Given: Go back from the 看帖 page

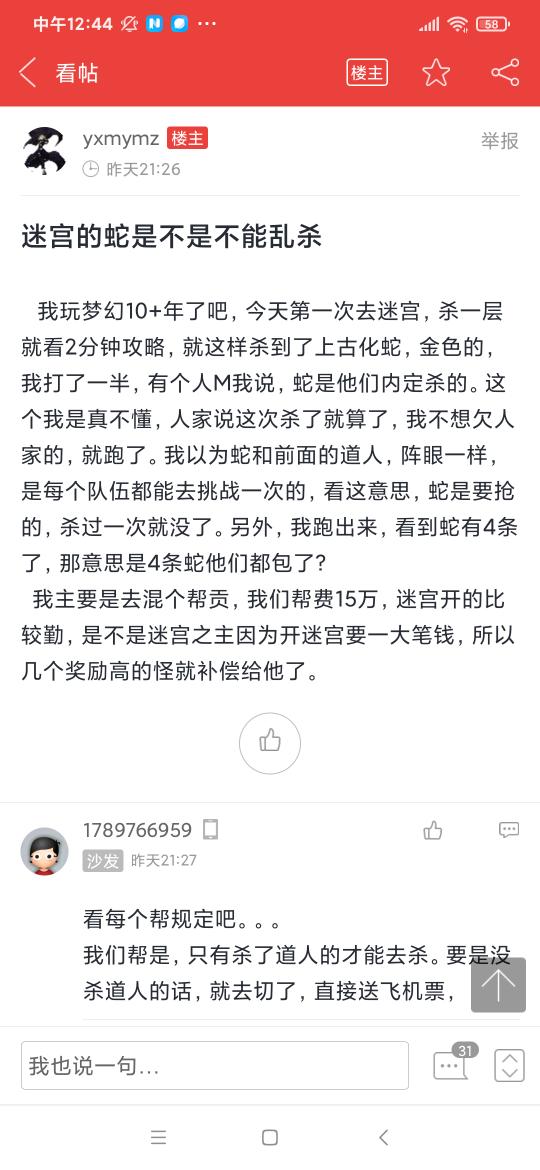Looking at the screenshot, I should [x=28, y=73].
